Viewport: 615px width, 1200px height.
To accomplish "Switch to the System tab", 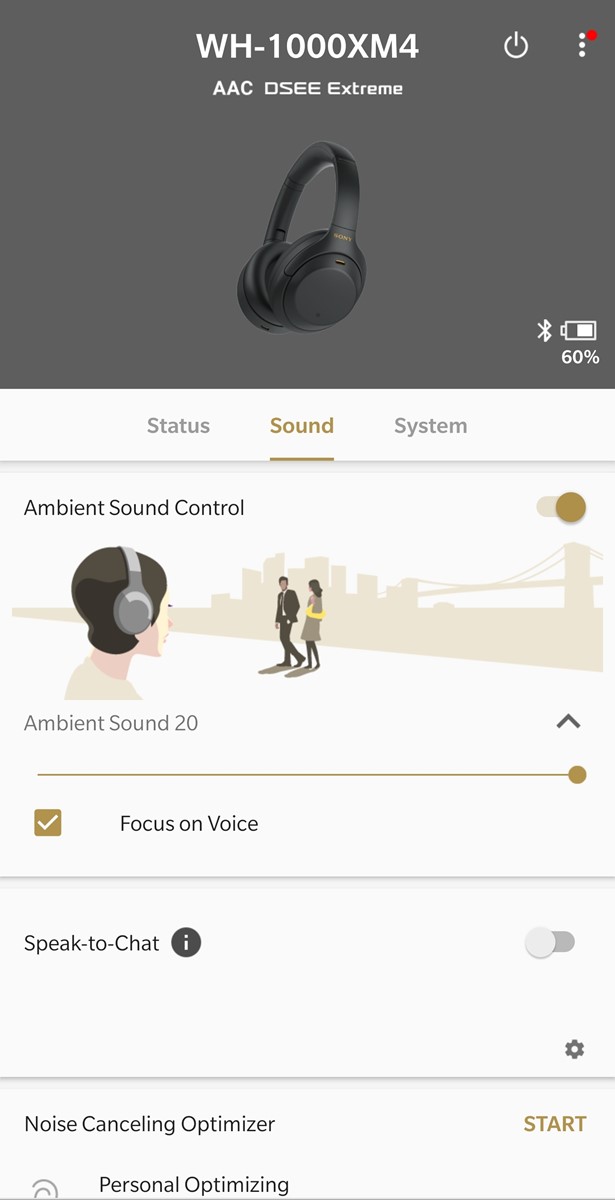I will (x=430, y=426).
